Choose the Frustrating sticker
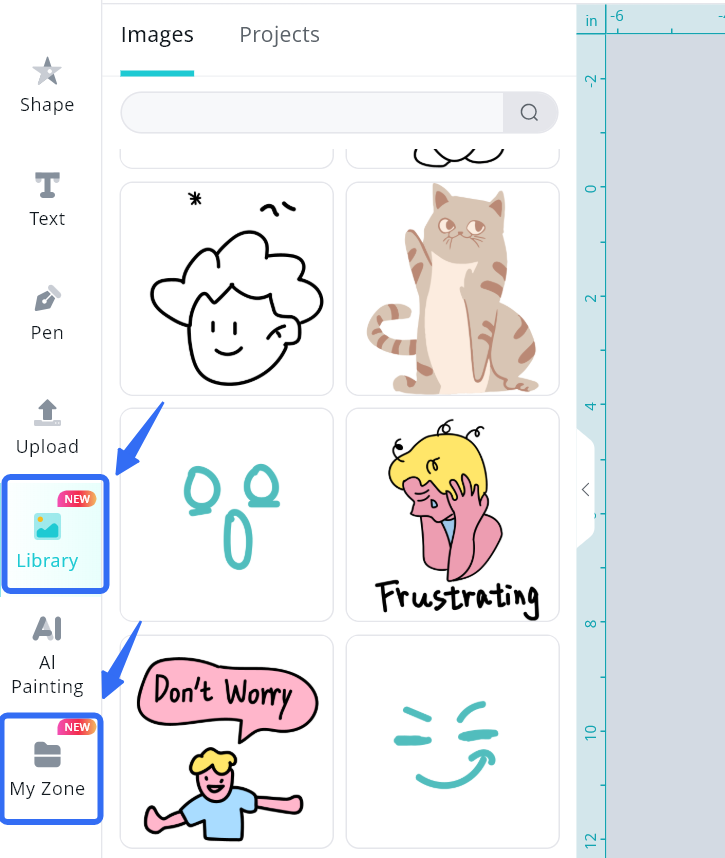 click(452, 514)
